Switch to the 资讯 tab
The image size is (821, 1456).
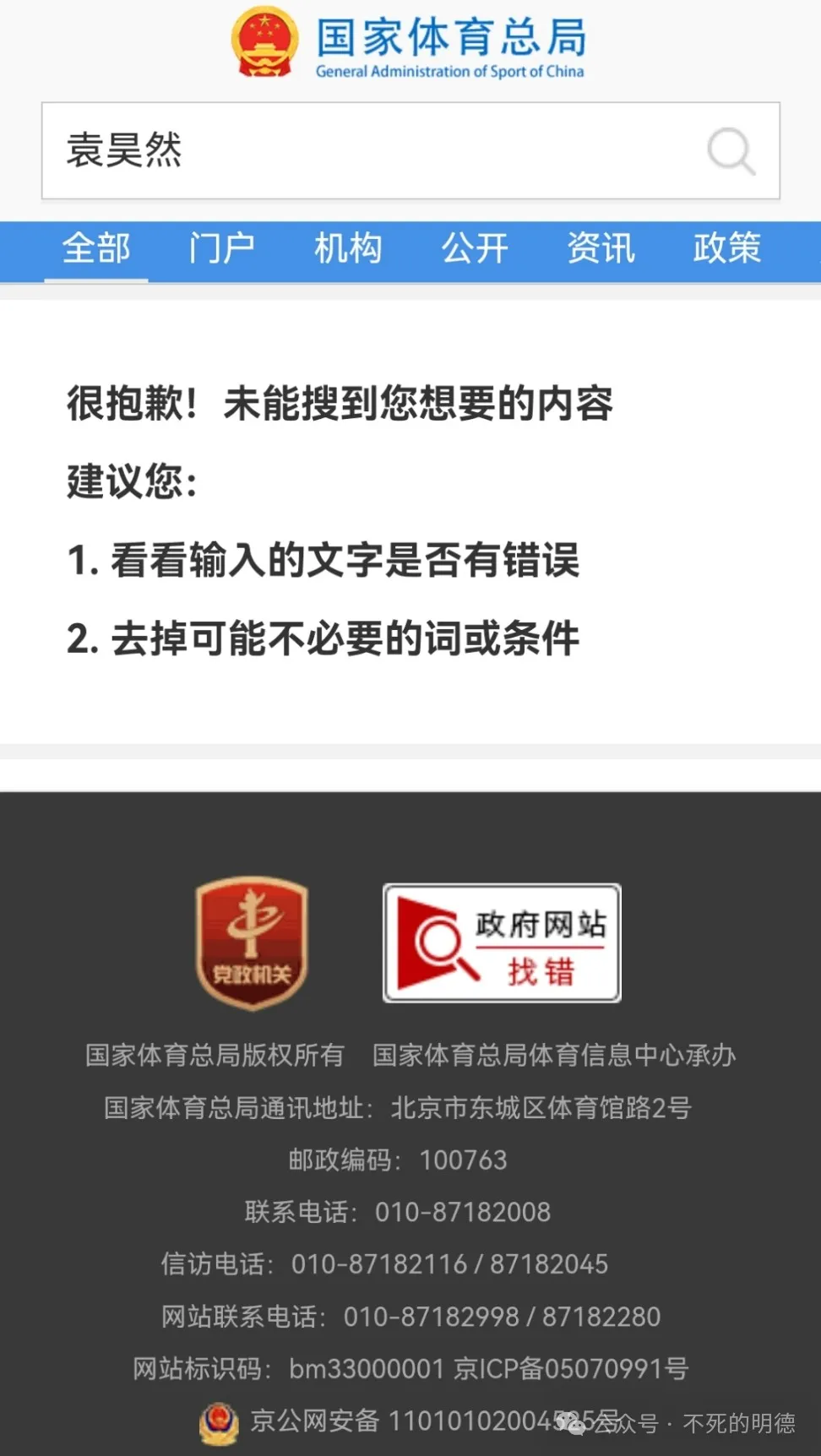(601, 248)
